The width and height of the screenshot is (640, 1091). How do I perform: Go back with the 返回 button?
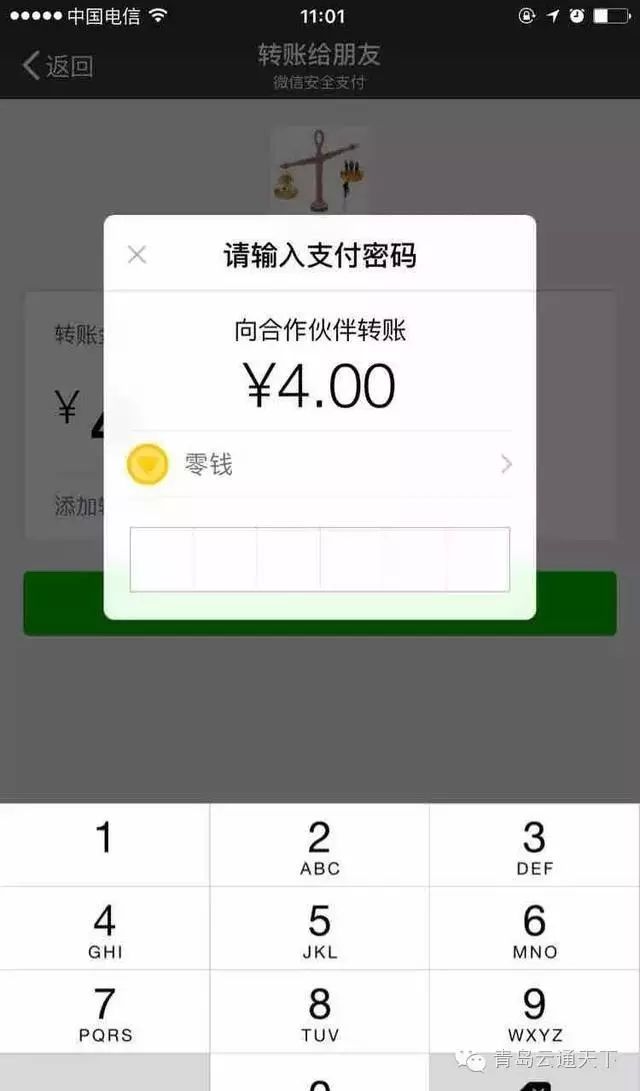pyautogui.click(x=58, y=66)
